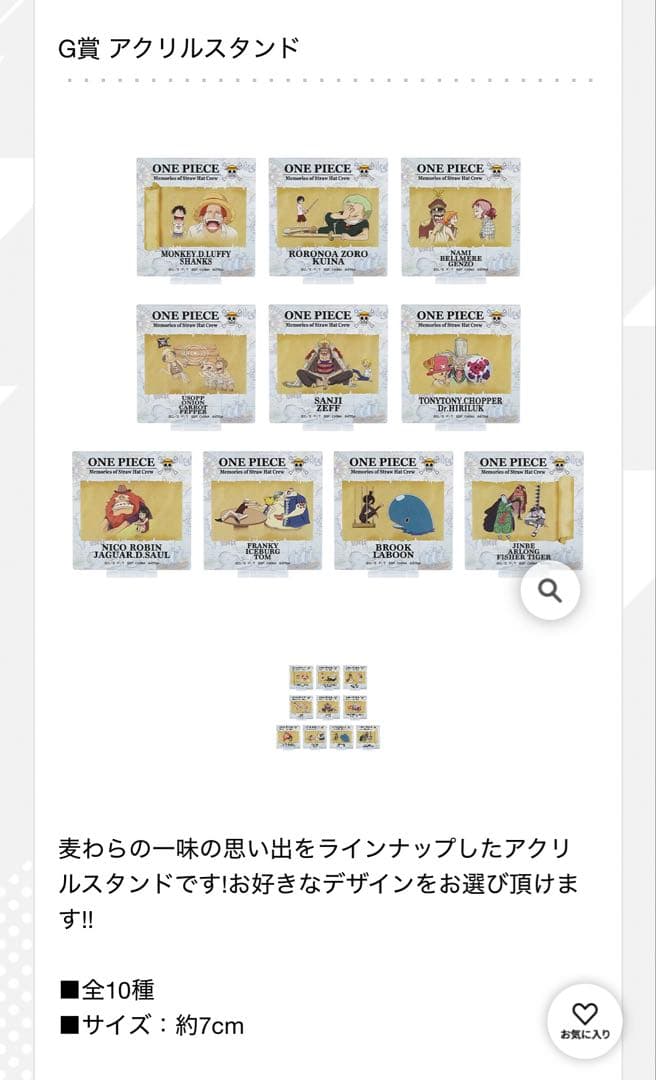This screenshot has width=656, height=1080.
Task: Select the small thumbnail below the main image
Action: click(x=328, y=707)
